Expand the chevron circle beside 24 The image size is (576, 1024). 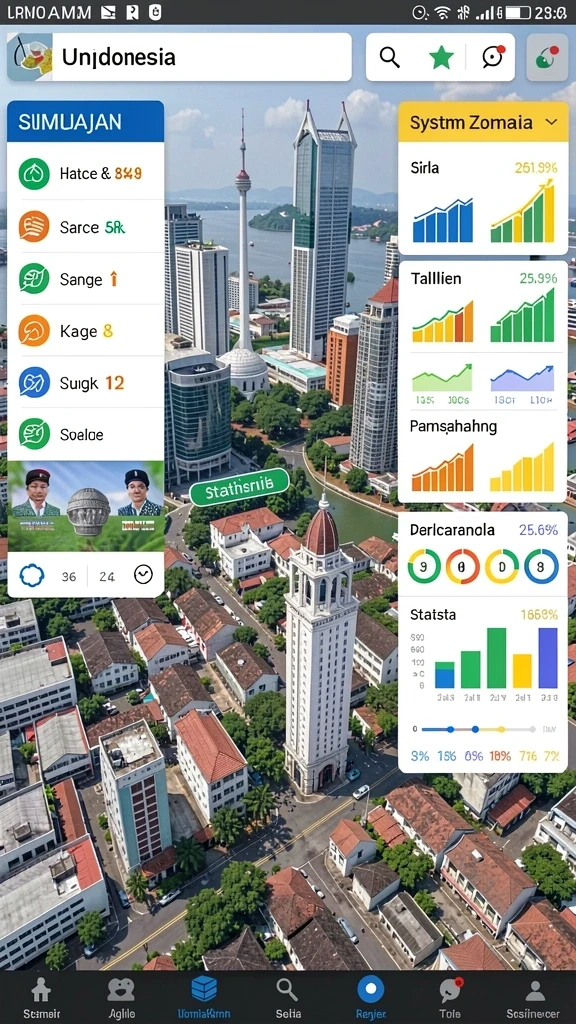(x=143, y=575)
